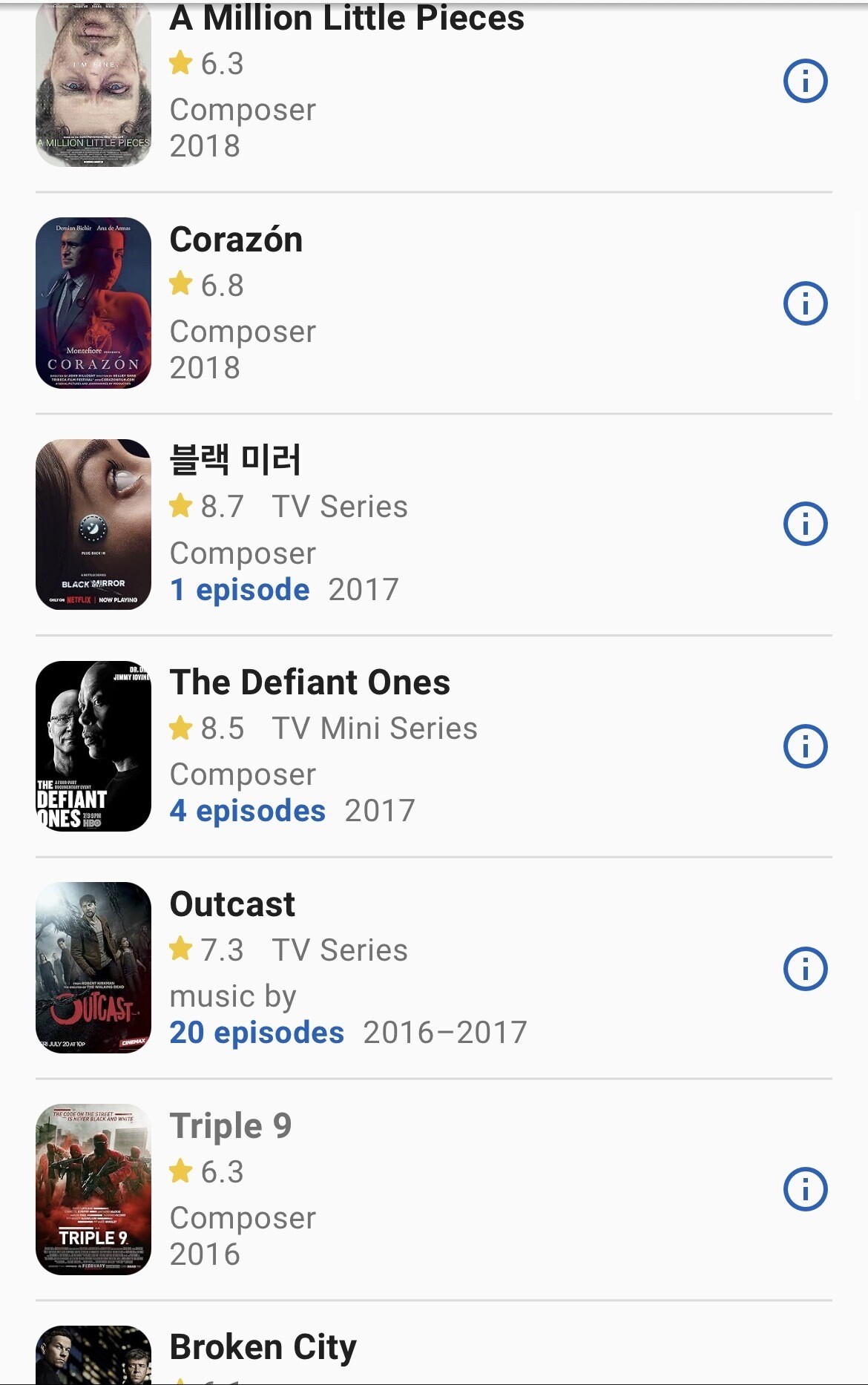The width and height of the screenshot is (868, 1385).
Task: View info for The Defiant Ones
Action: (805, 746)
